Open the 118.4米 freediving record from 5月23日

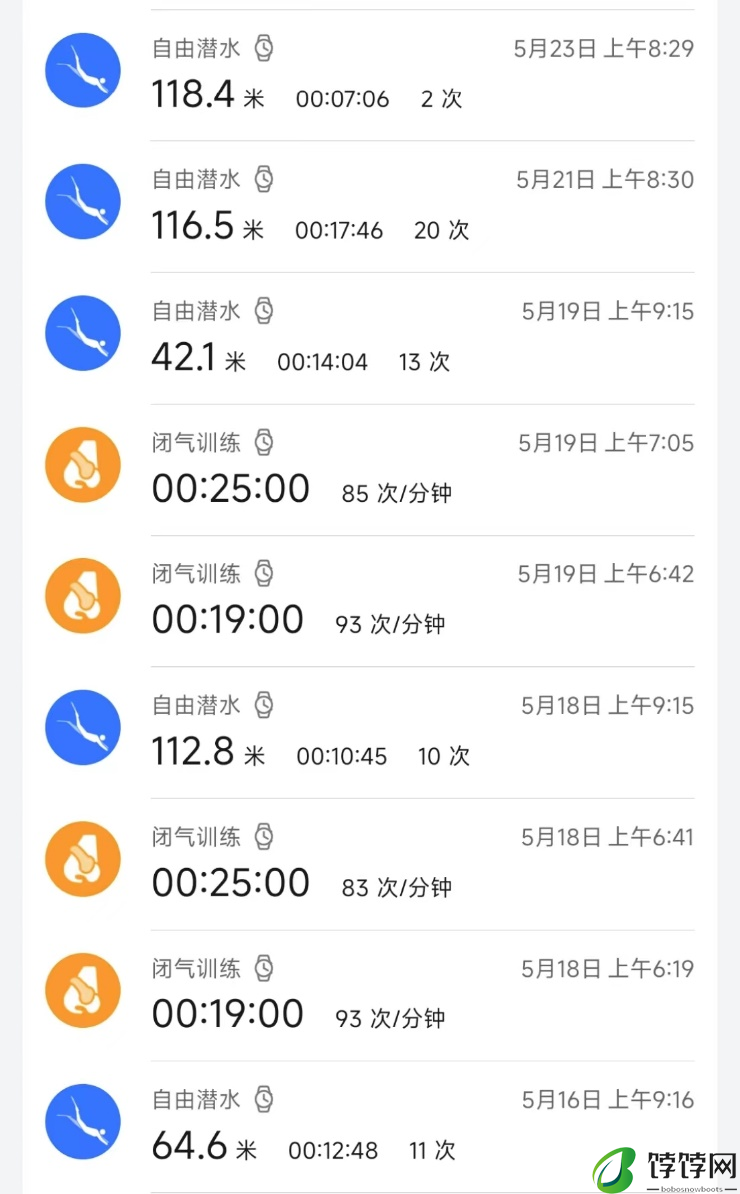(x=369, y=75)
